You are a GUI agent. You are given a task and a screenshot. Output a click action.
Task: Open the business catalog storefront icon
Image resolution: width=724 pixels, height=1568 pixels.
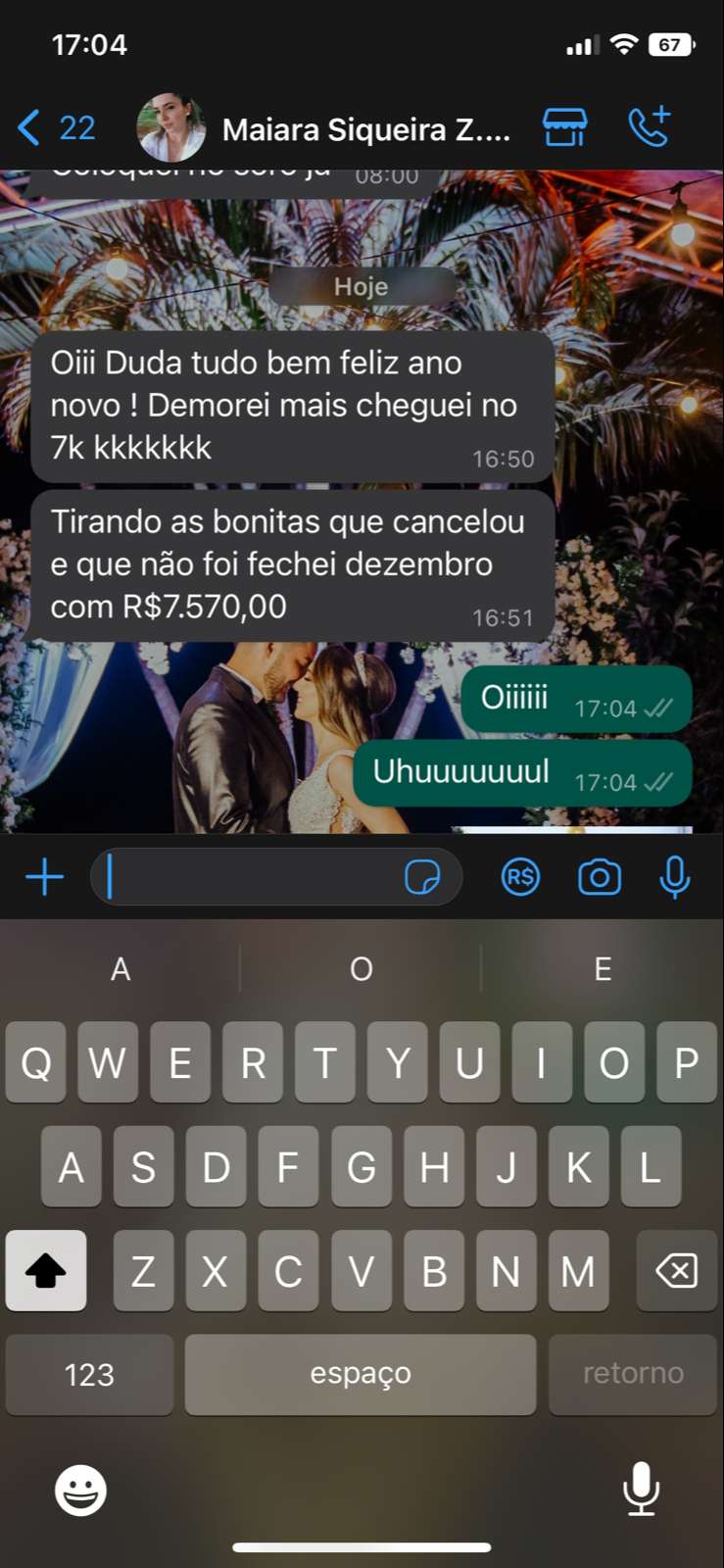coord(565,127)
